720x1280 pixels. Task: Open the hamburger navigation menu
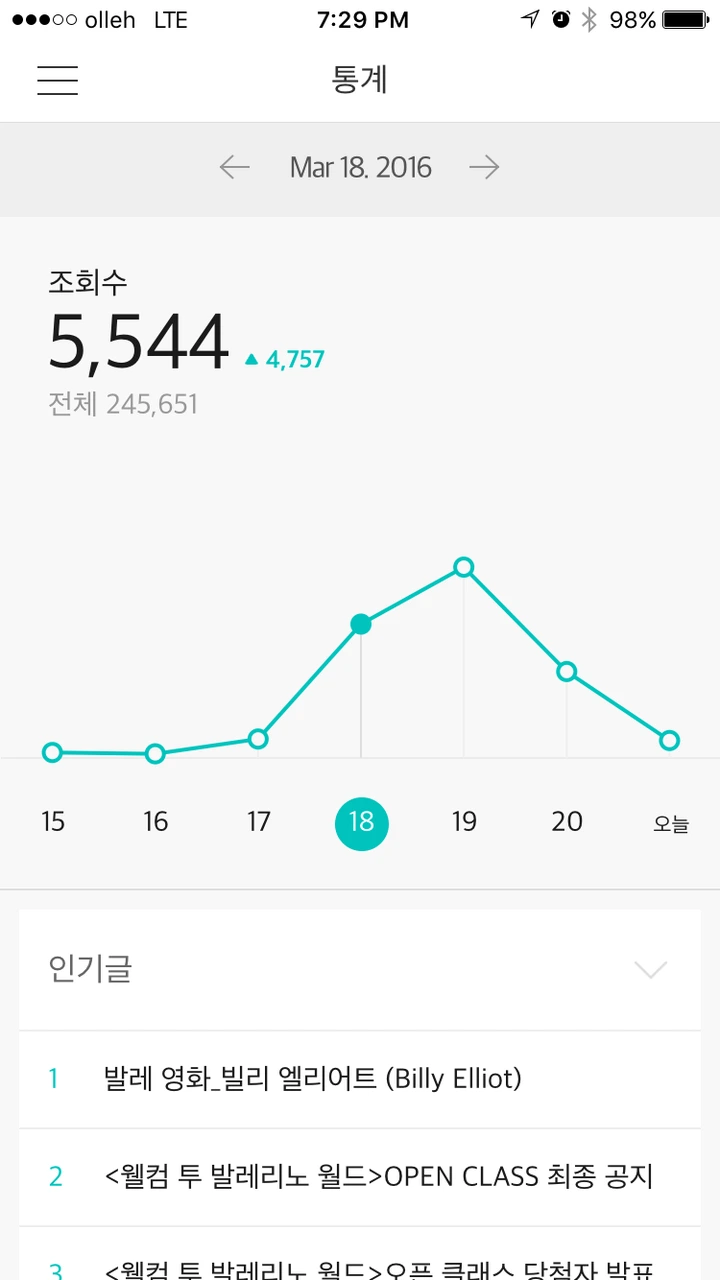[57, 81]
